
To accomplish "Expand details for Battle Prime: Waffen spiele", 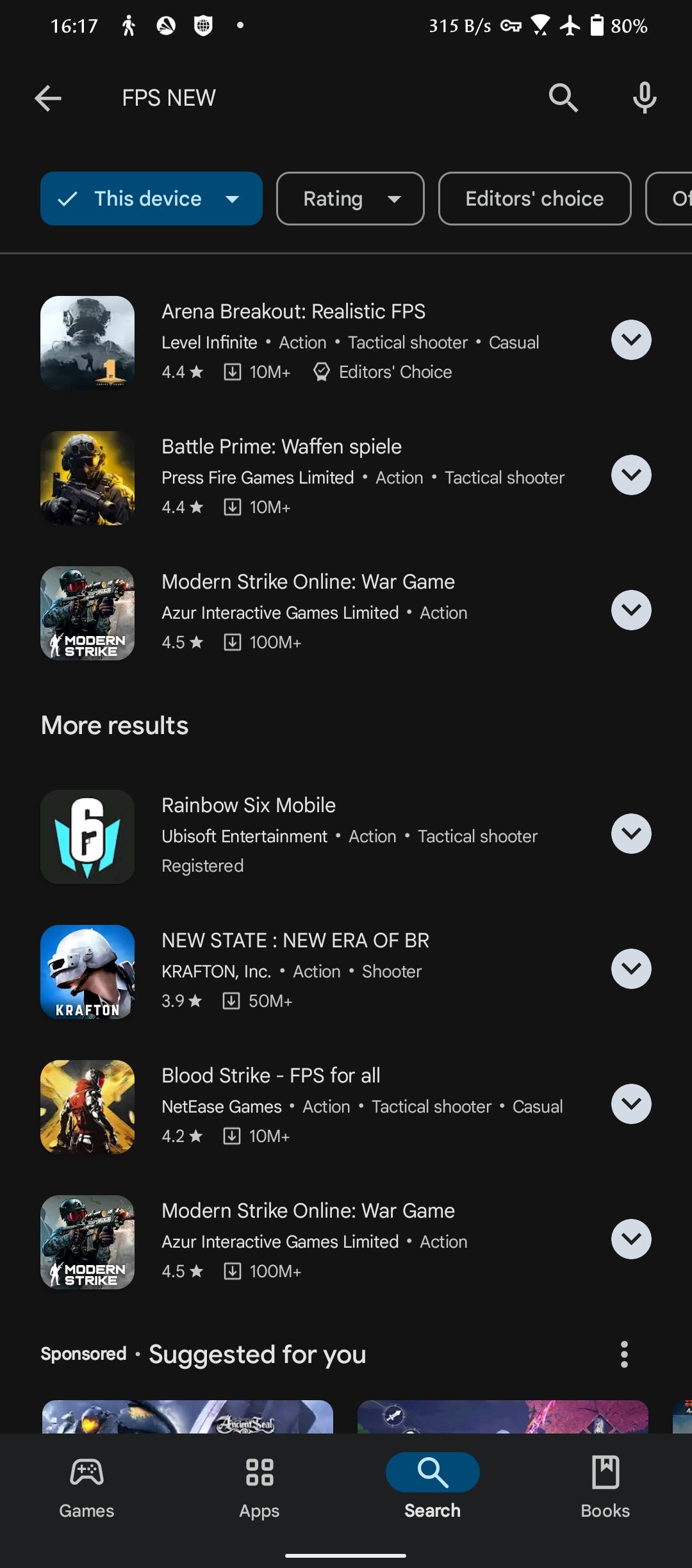I will (630, 475).
